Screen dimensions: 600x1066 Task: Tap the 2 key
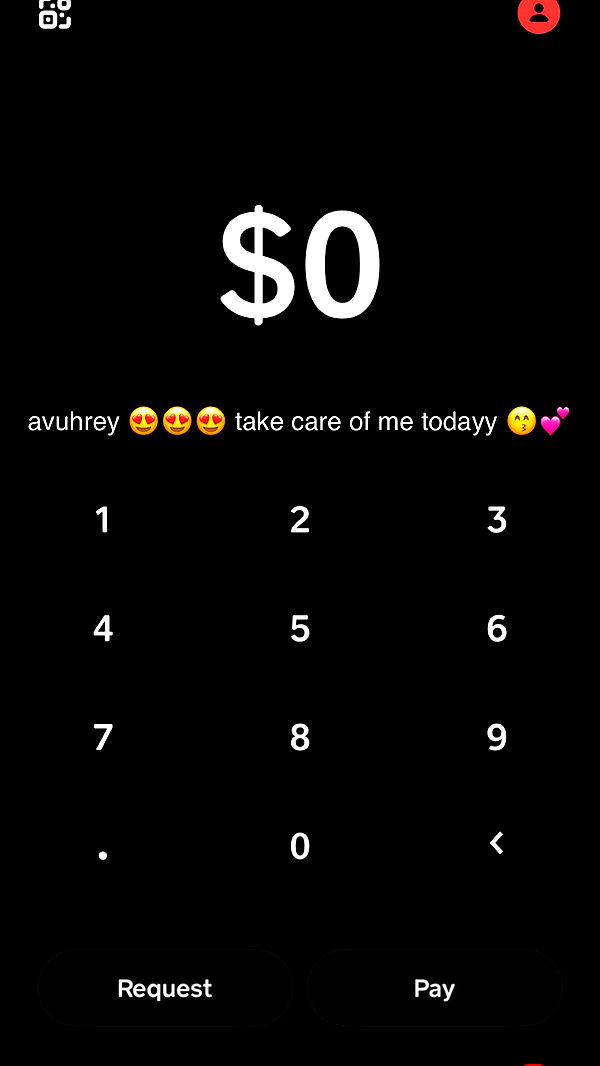pyautogui.click(x=300, y=520)
